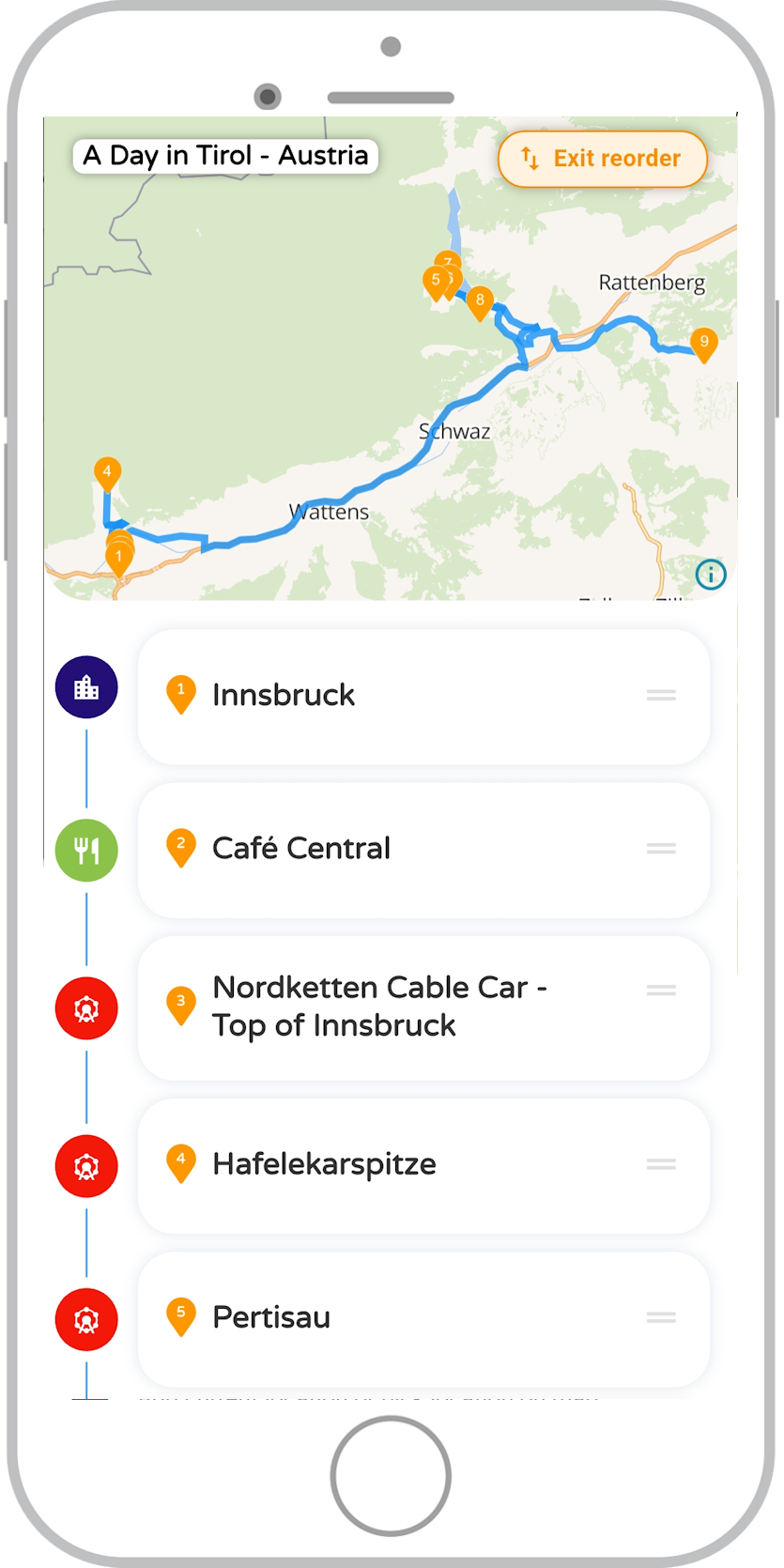The height and width of the screenshot is (1568, 784).
Task: Tap the reorder handle on Hafelekarspitze
Action: pyautogui.click(x=661, y=1164)
